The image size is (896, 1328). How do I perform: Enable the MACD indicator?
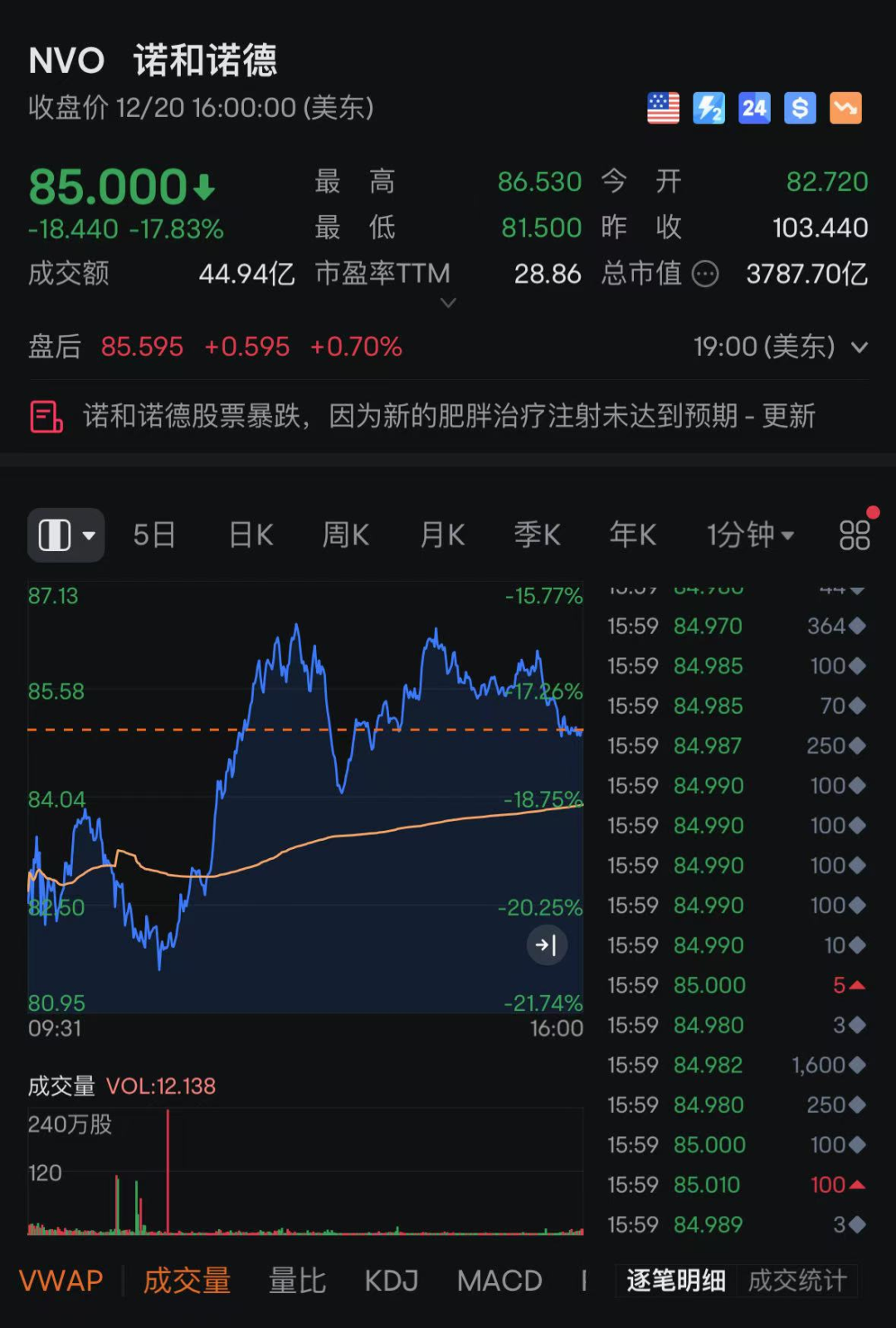pyautogui.click(x=499, y=1280)
